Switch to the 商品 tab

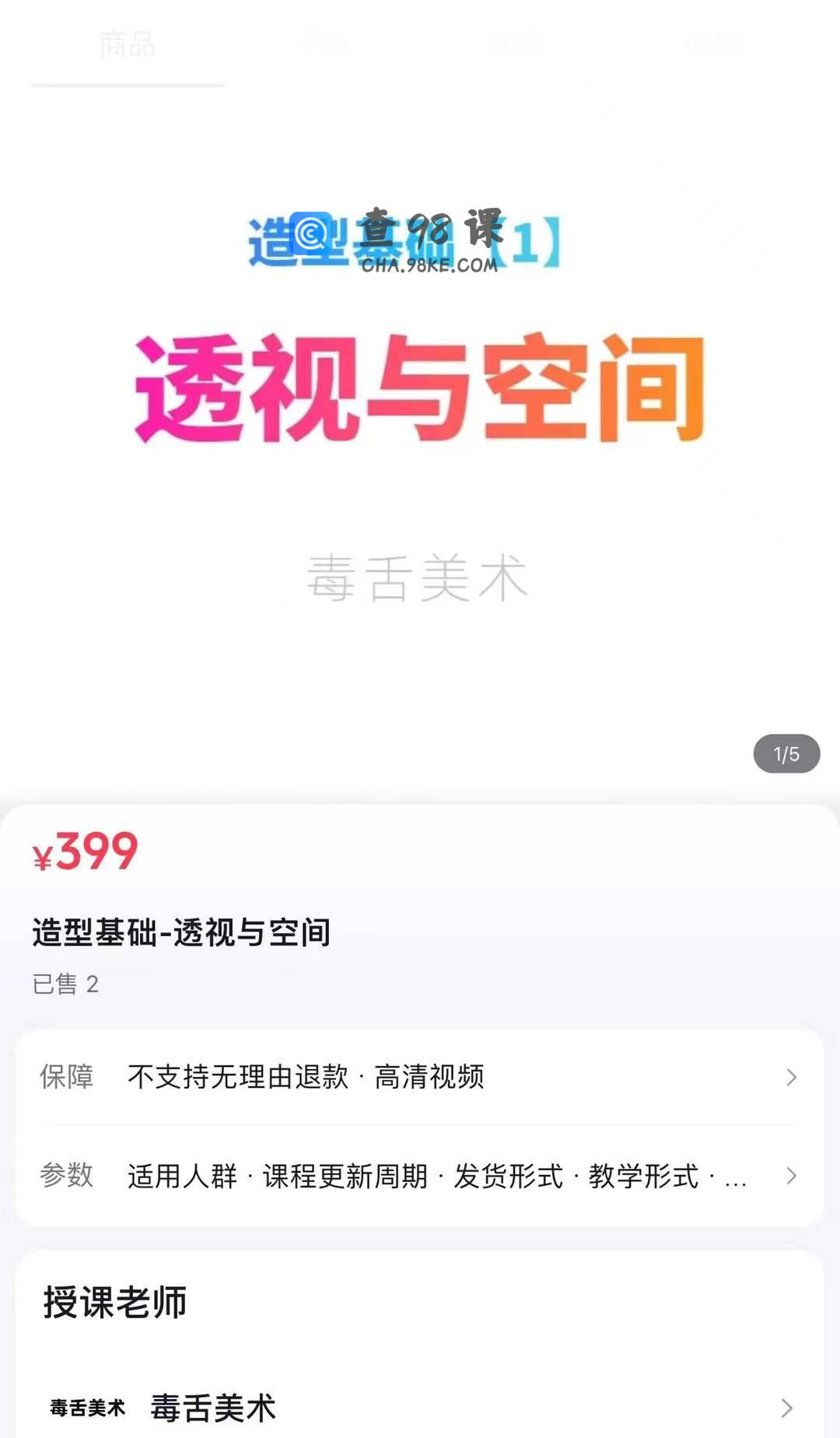point(128,45)
